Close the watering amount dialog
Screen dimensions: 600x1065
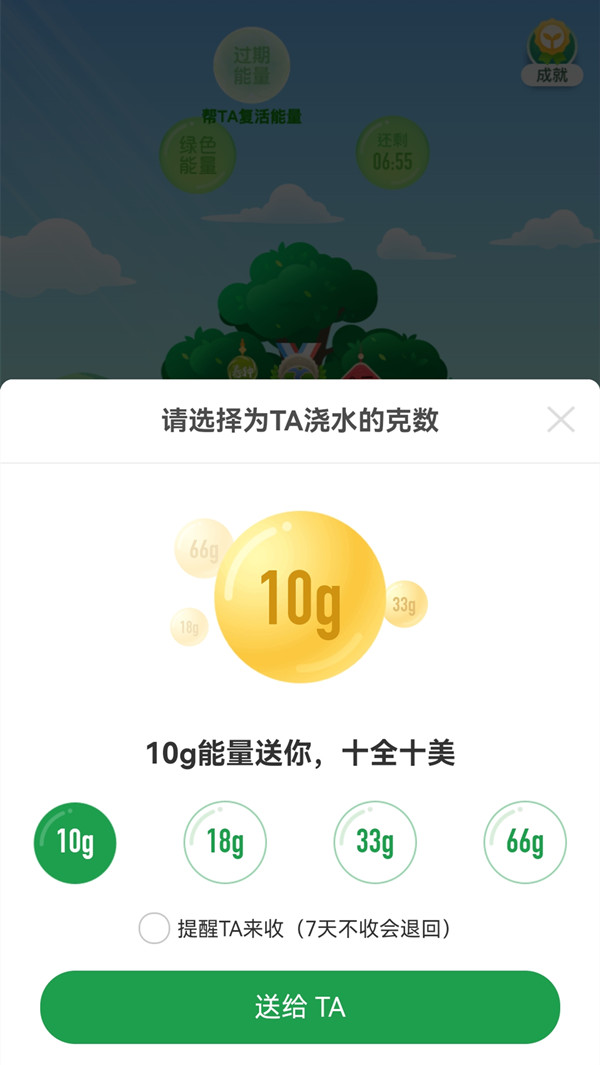click(x=561, y=420)
